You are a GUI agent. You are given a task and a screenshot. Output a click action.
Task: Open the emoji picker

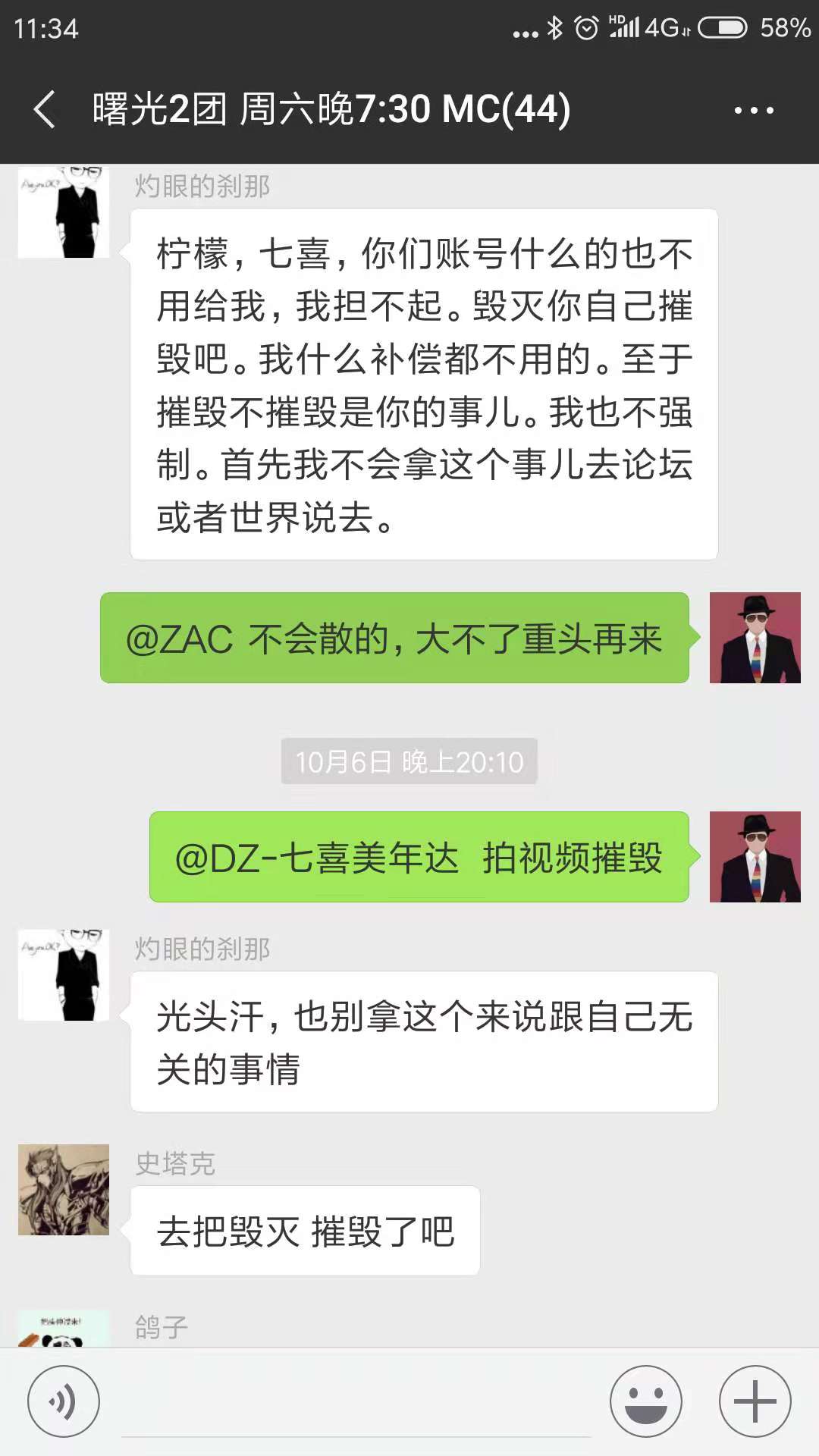(646, 1401)
